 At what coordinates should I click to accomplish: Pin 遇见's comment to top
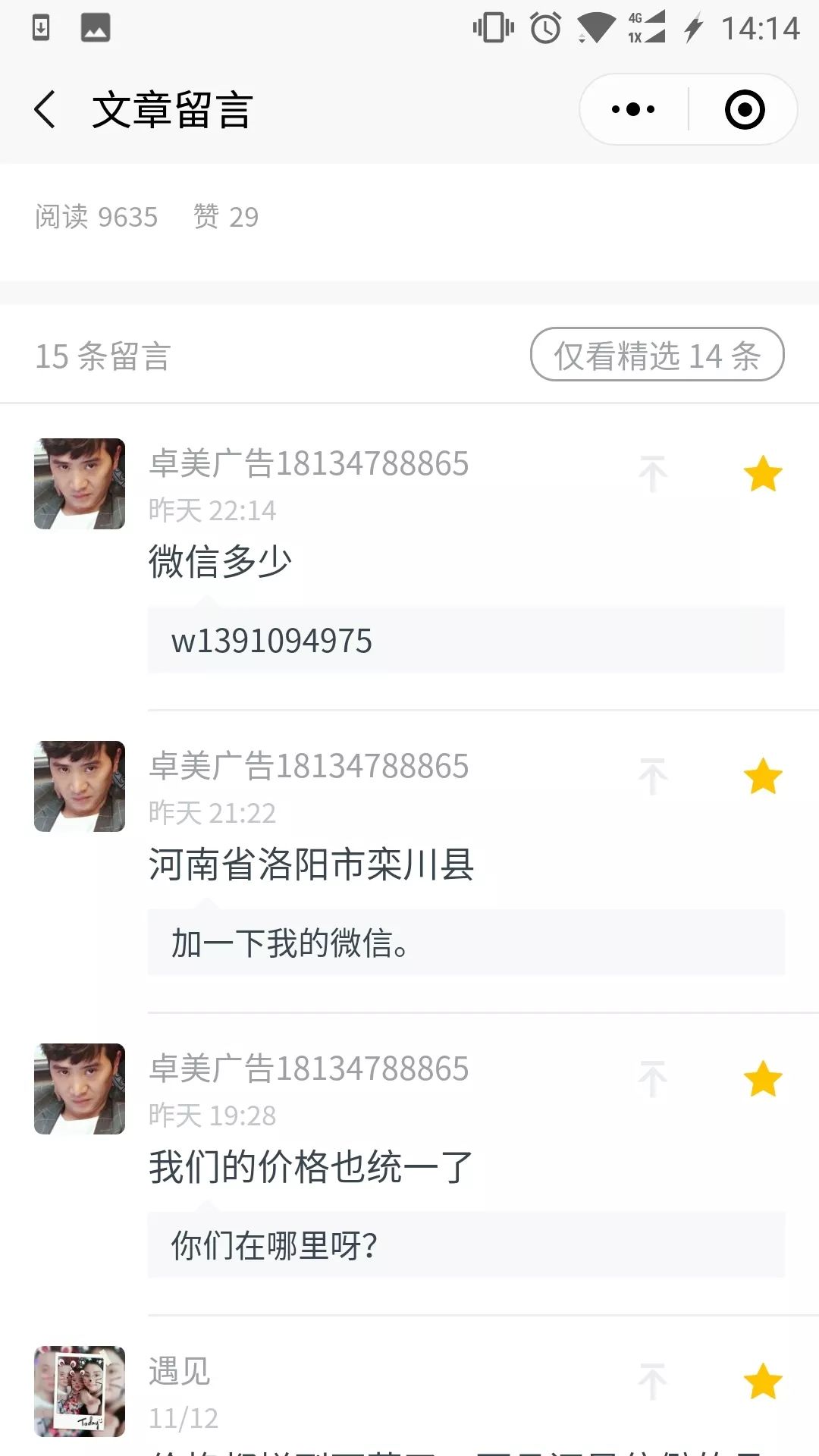[652, 1381]
